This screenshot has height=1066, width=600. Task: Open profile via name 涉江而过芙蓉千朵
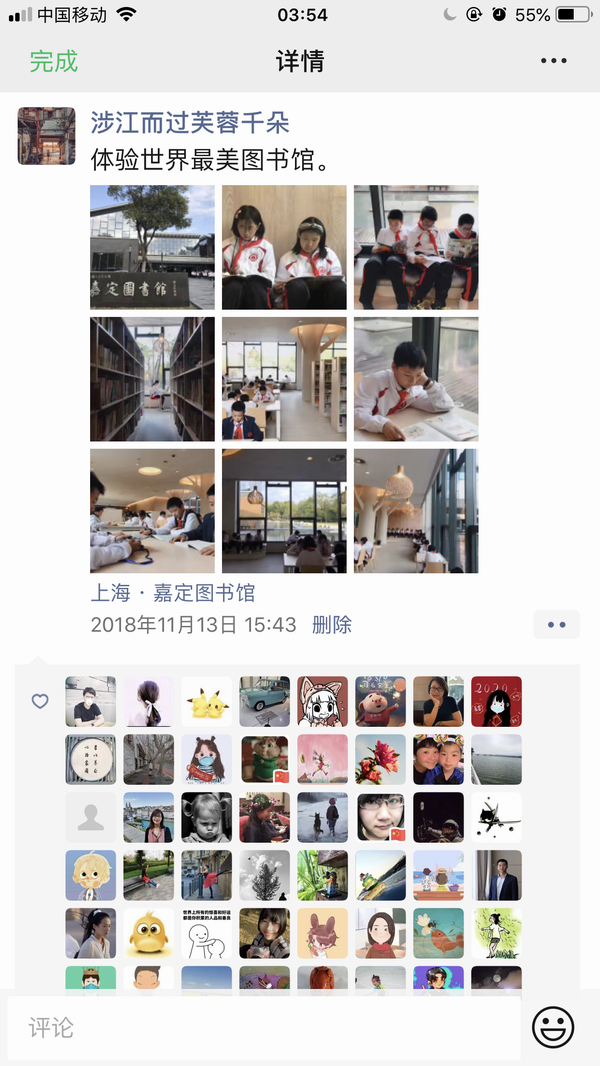coord(190,123)
